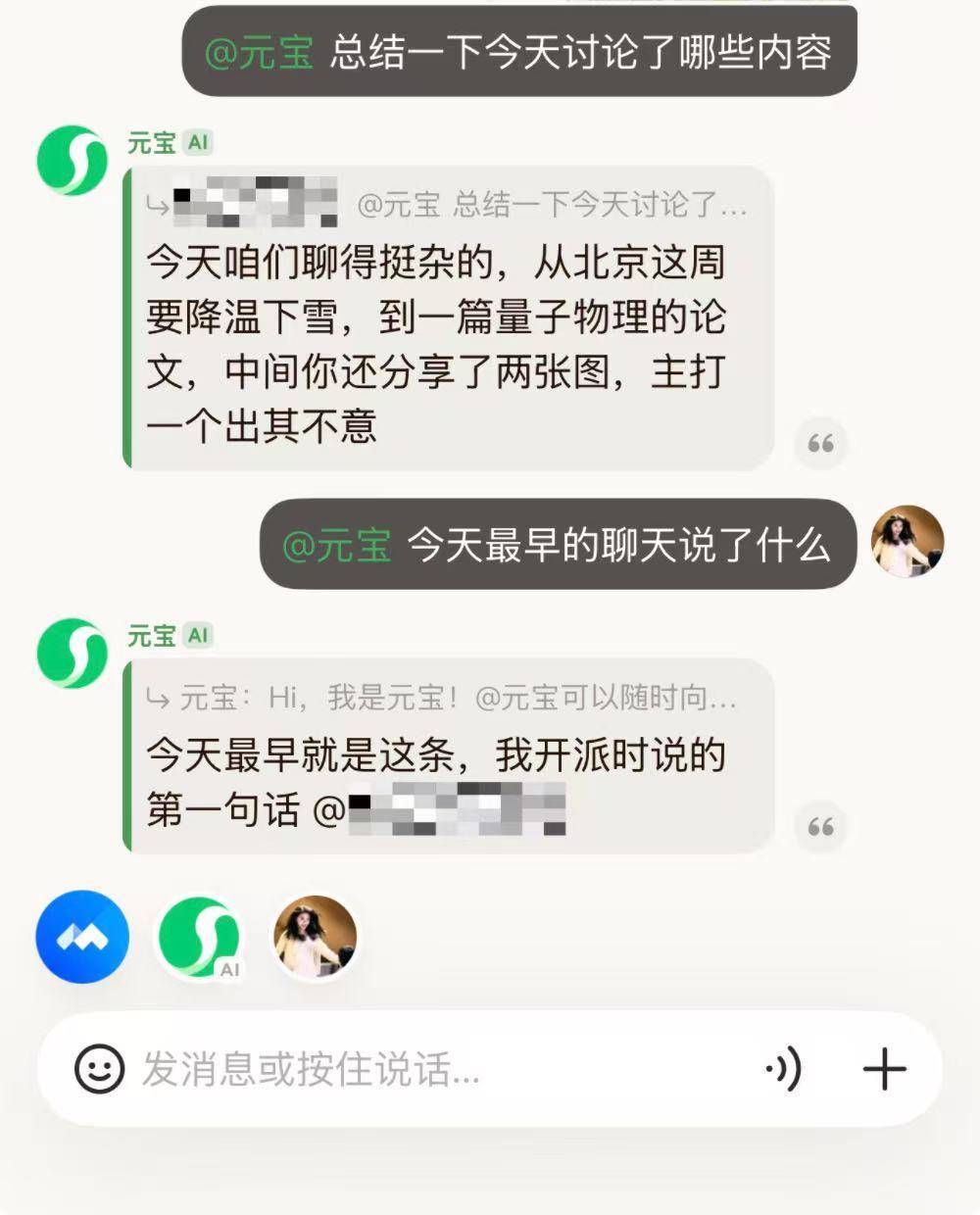Open the emoji picker
The image size is (980, 1215).
(99, 1069)
